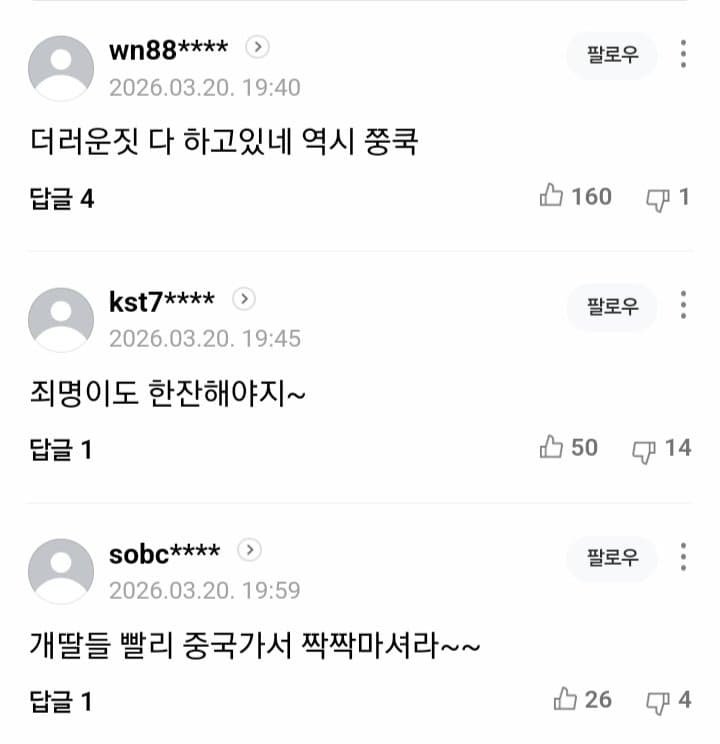View the 4 replies on wn88**** comment
The image size is (720, 744).
(62, 198)
